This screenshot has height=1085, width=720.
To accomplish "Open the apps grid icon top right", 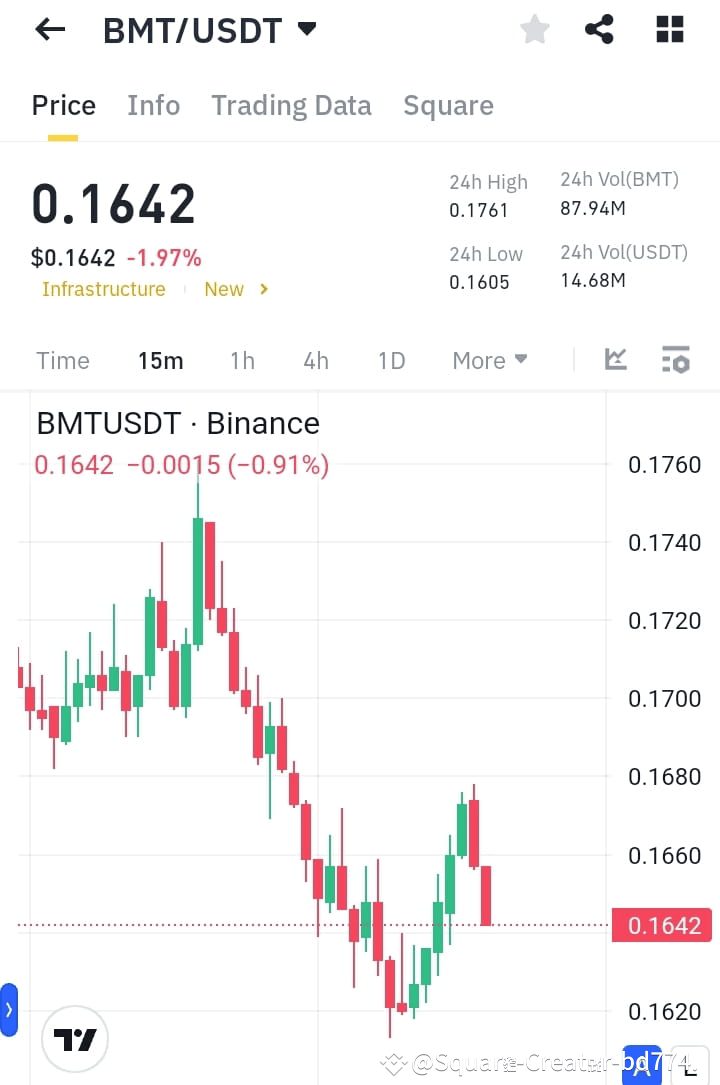I will point(668,29).
